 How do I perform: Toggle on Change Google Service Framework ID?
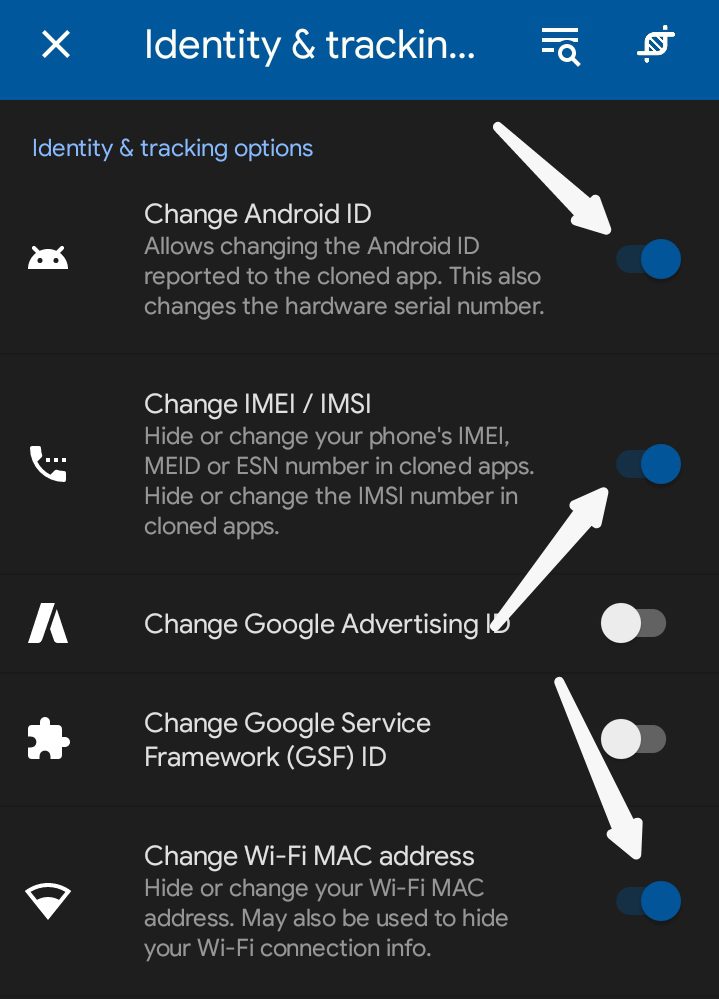point(633,740)
